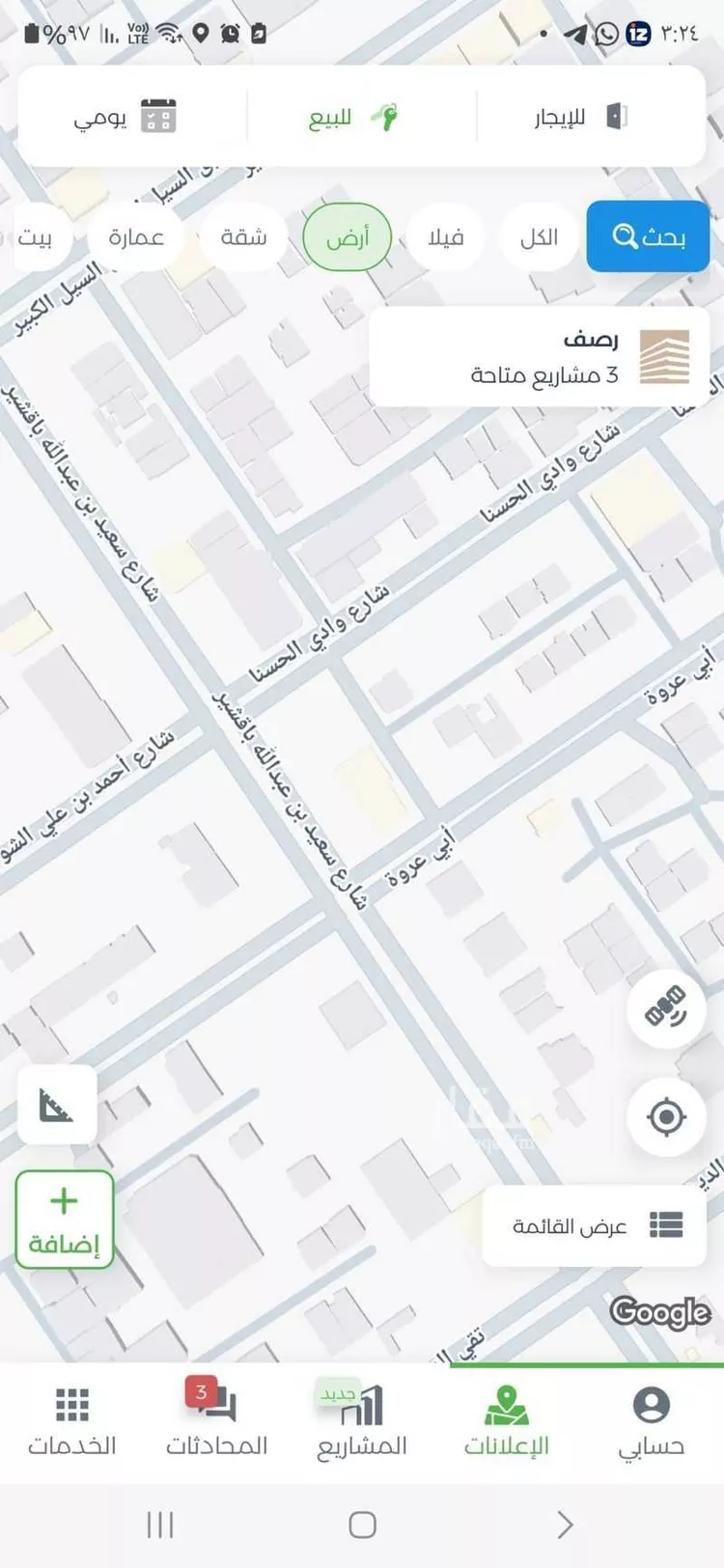Show الكل all property types
This screenshot has height=1568, width=724.
click(x=539, y=236)
